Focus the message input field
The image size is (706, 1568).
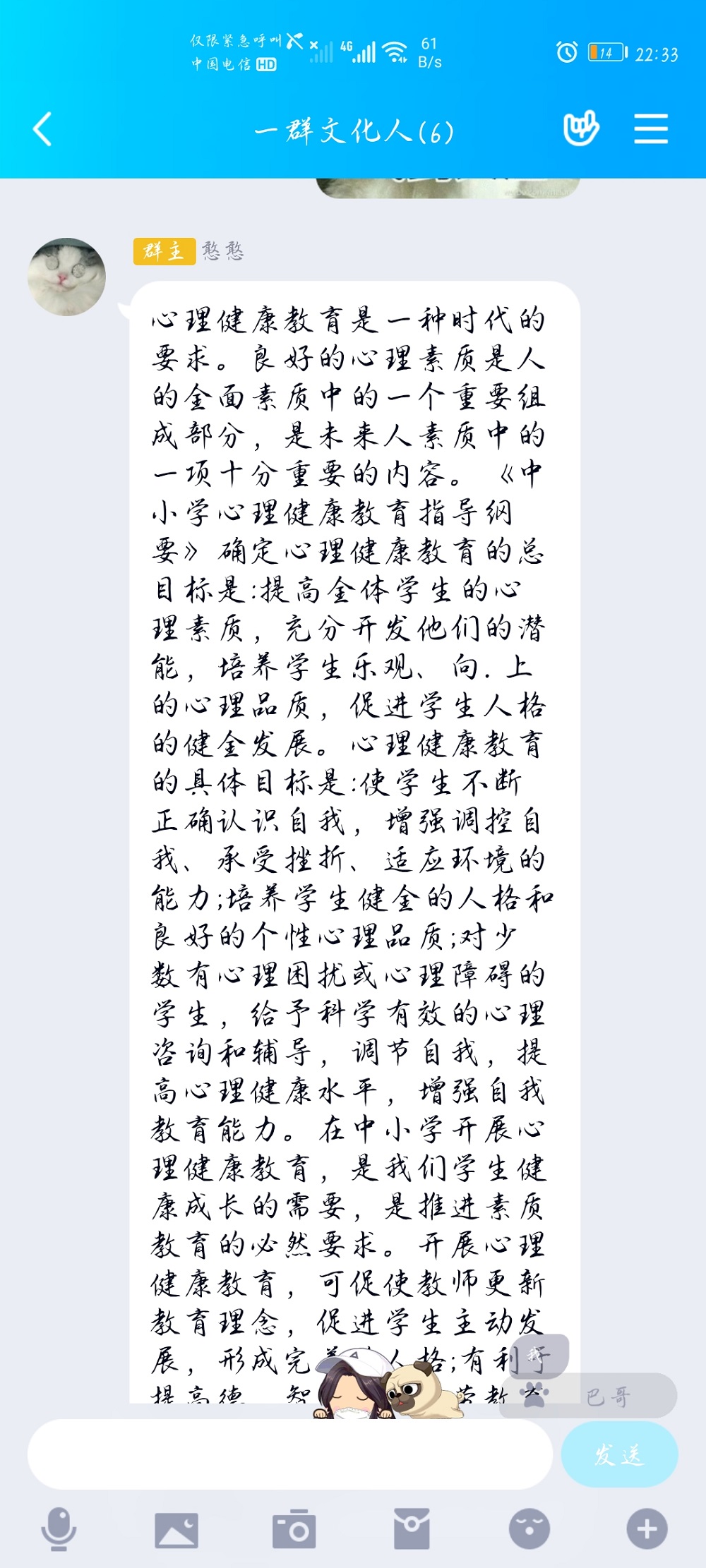tap(289, 1454)
